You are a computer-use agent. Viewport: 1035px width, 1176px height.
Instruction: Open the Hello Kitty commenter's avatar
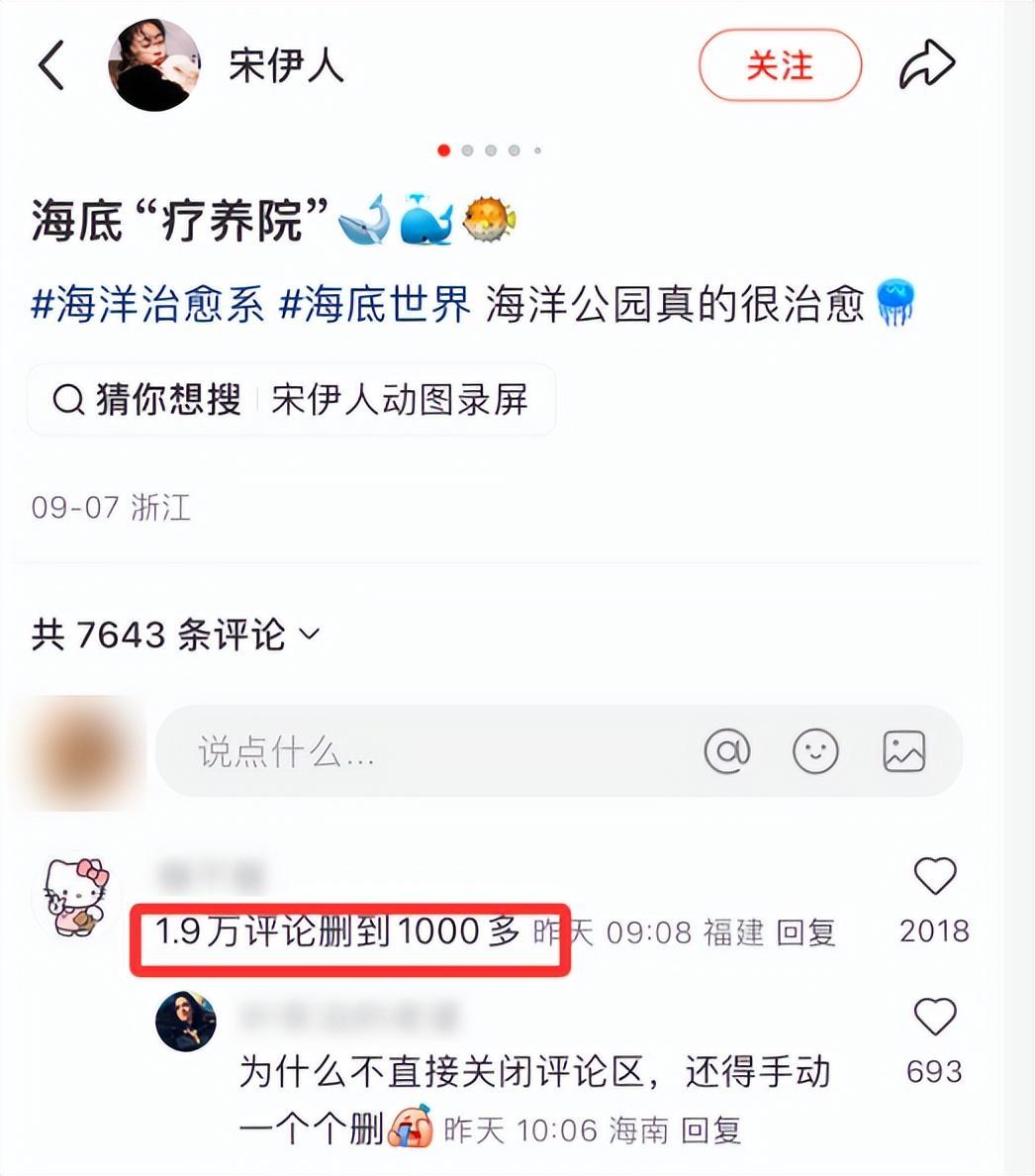(75, 896)
